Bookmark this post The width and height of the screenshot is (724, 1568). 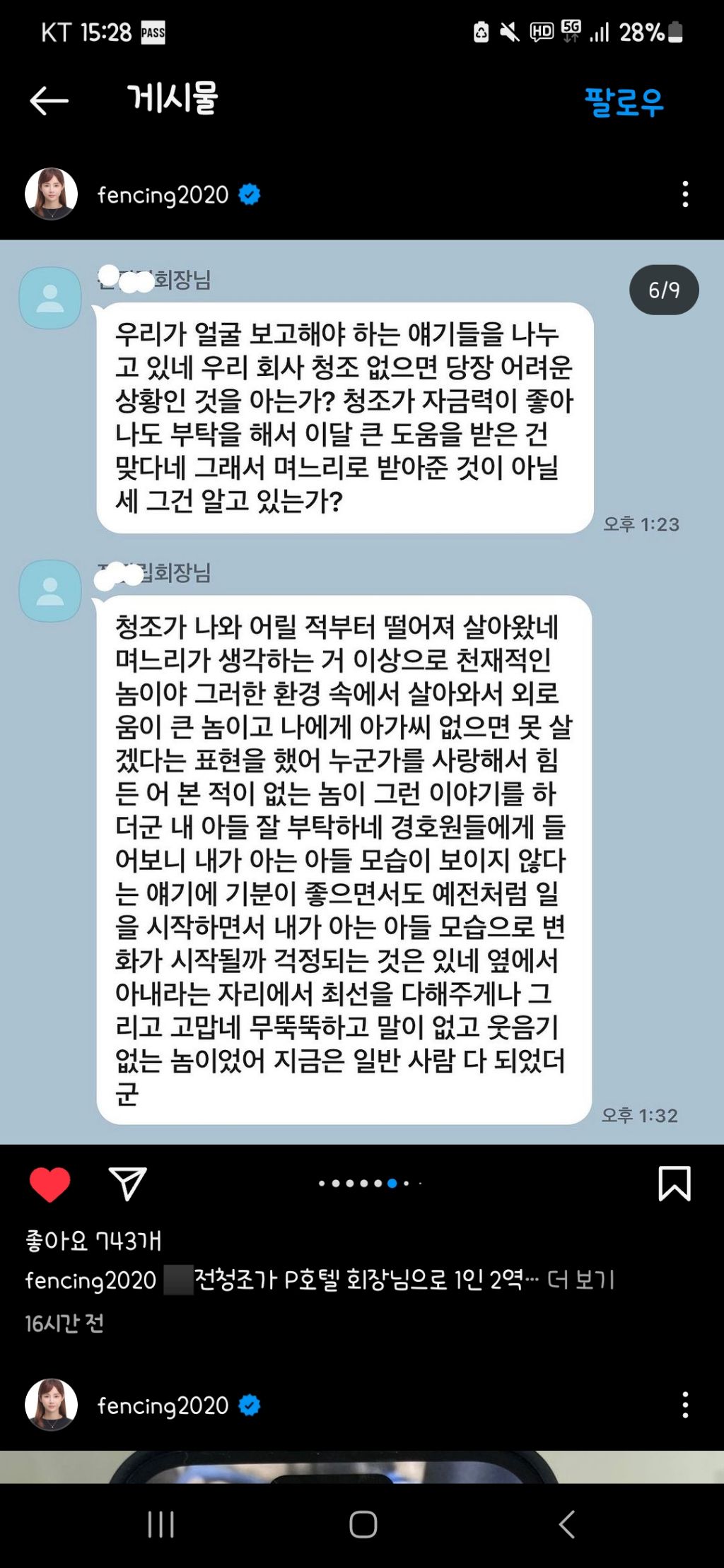tap(674, 1184)
